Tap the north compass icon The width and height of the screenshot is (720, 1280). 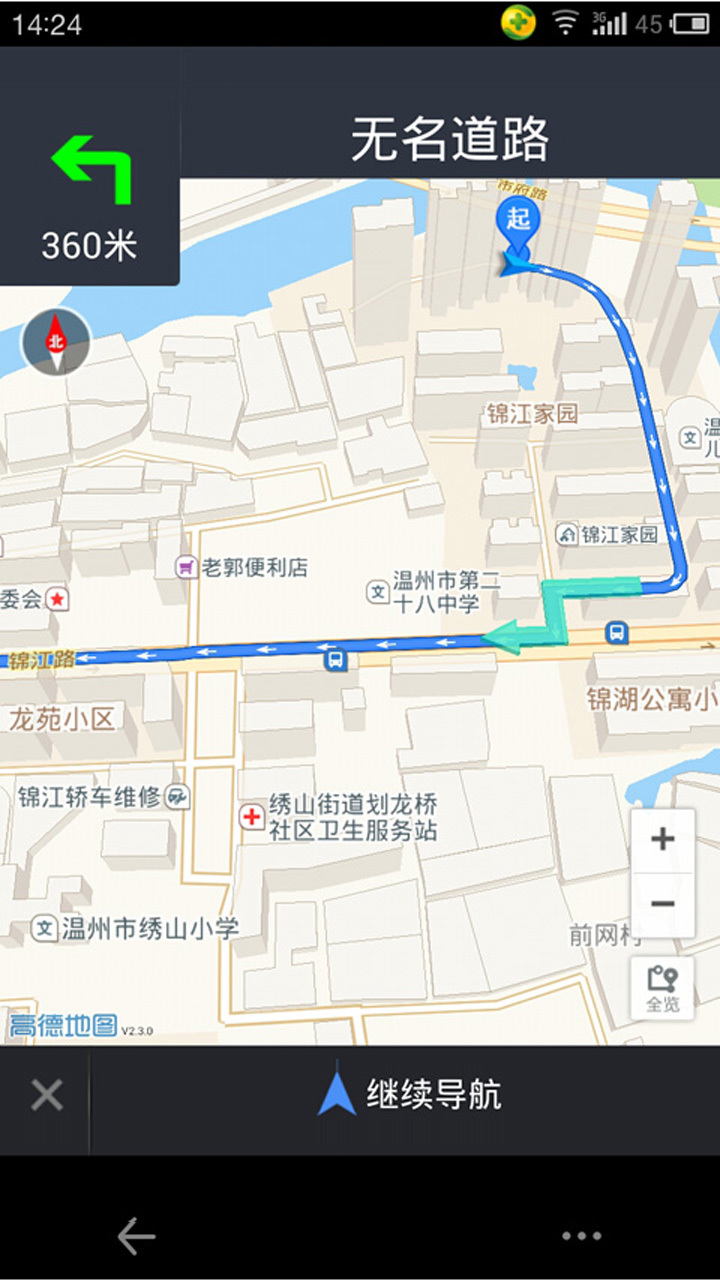tap(56, 341)
